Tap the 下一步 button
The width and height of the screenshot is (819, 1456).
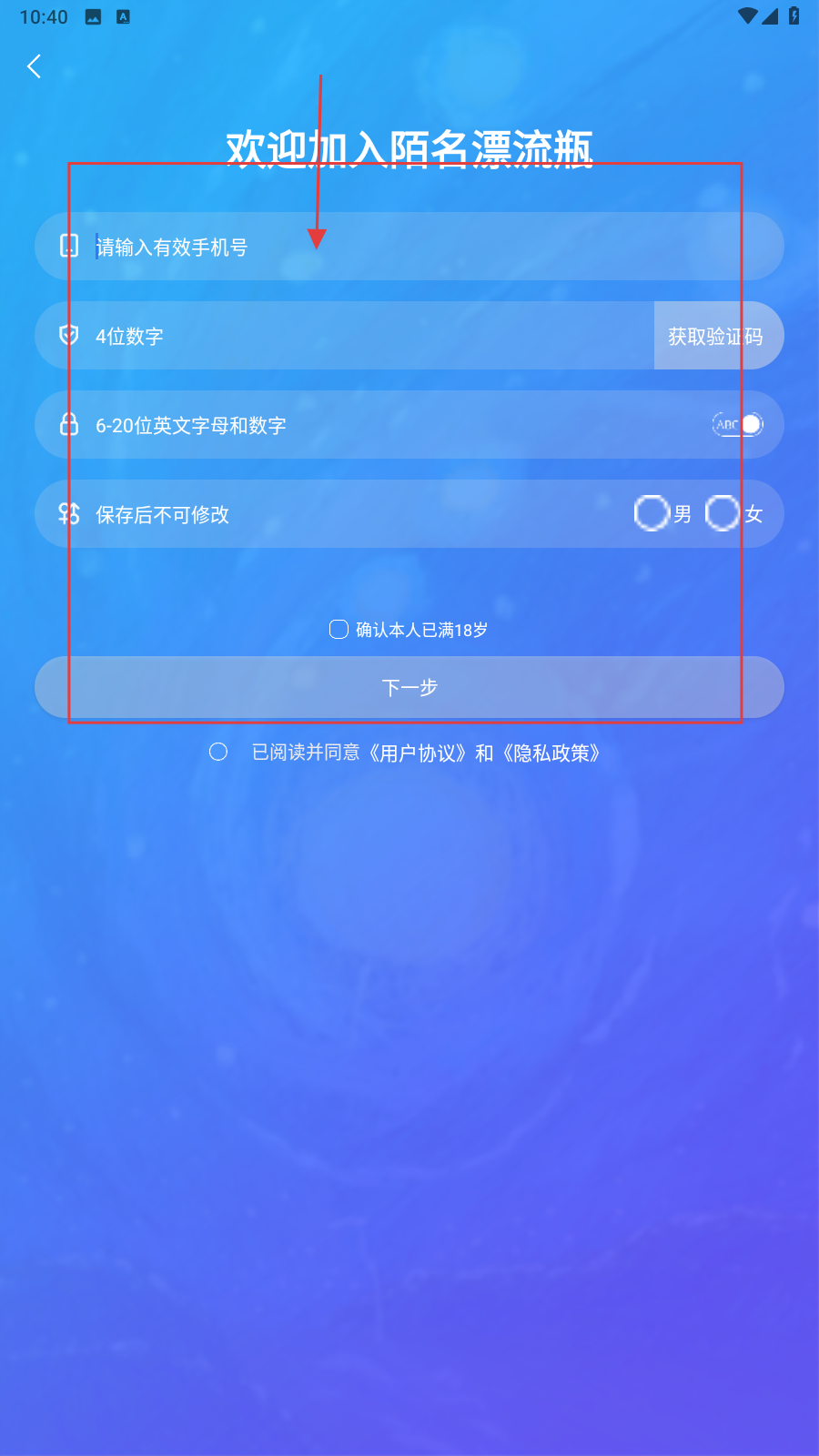point(409,687)
